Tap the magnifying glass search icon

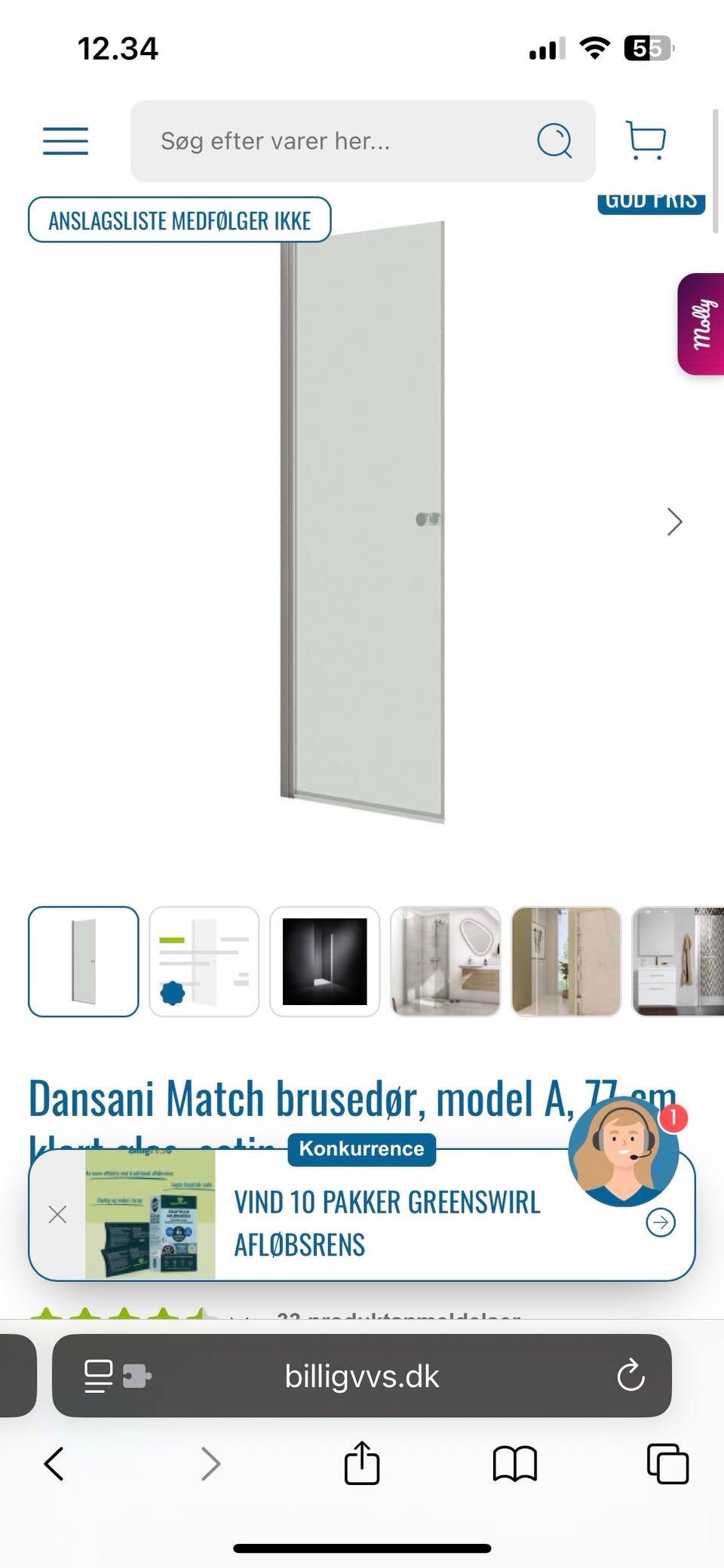[x=554, y=141]
